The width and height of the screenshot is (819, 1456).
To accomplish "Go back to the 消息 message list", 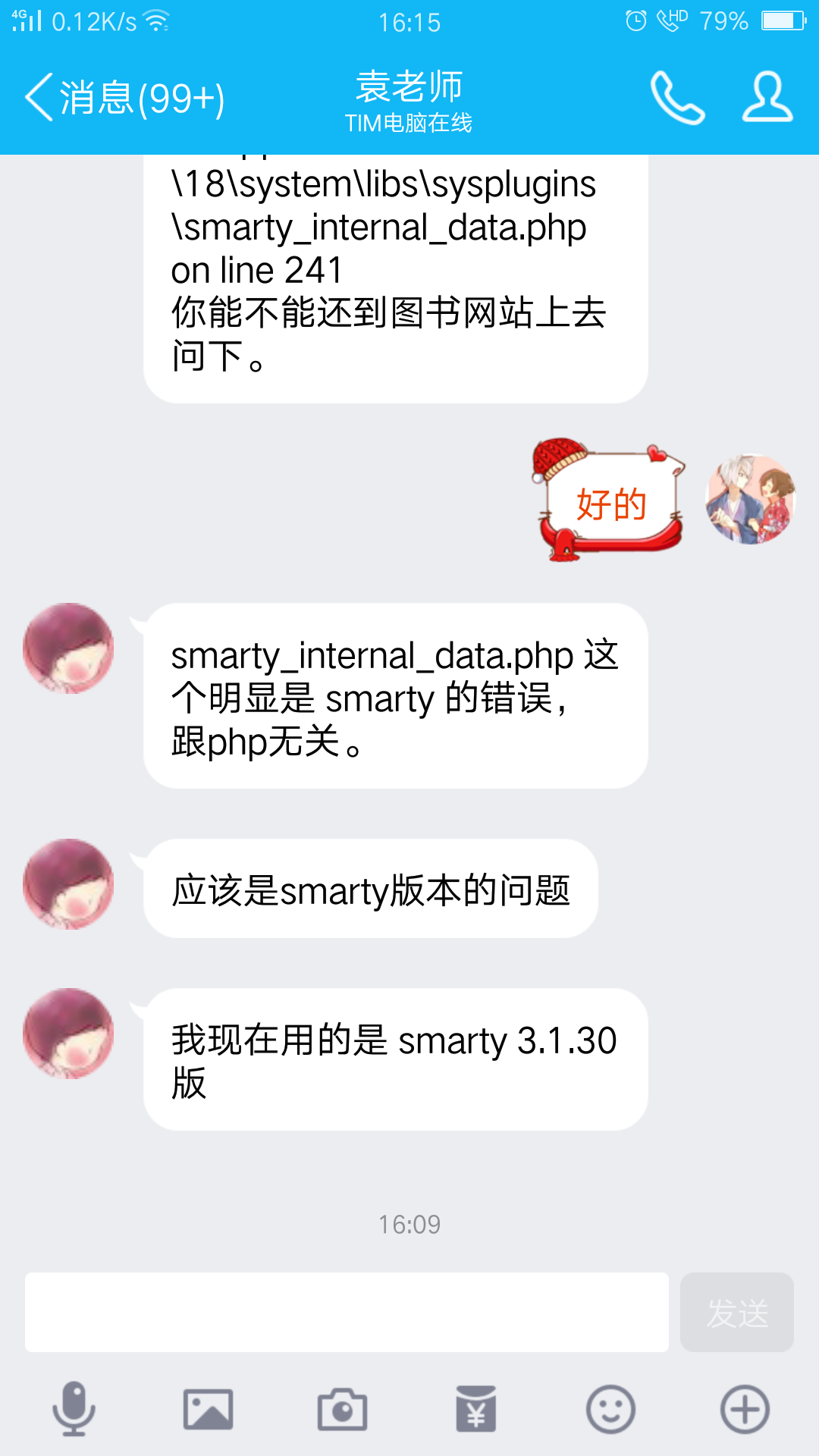I will click(124, 98).
